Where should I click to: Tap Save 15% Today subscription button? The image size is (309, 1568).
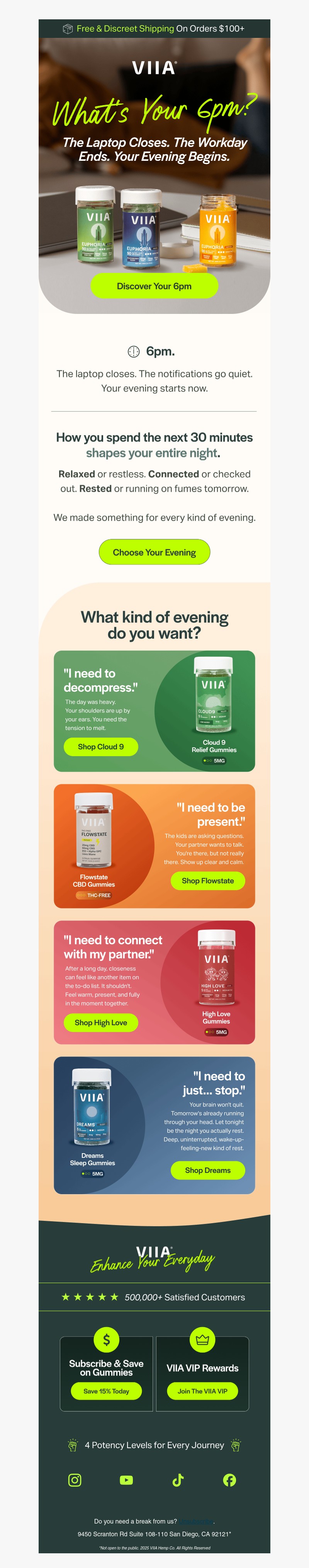click(x=106, y=1391)
